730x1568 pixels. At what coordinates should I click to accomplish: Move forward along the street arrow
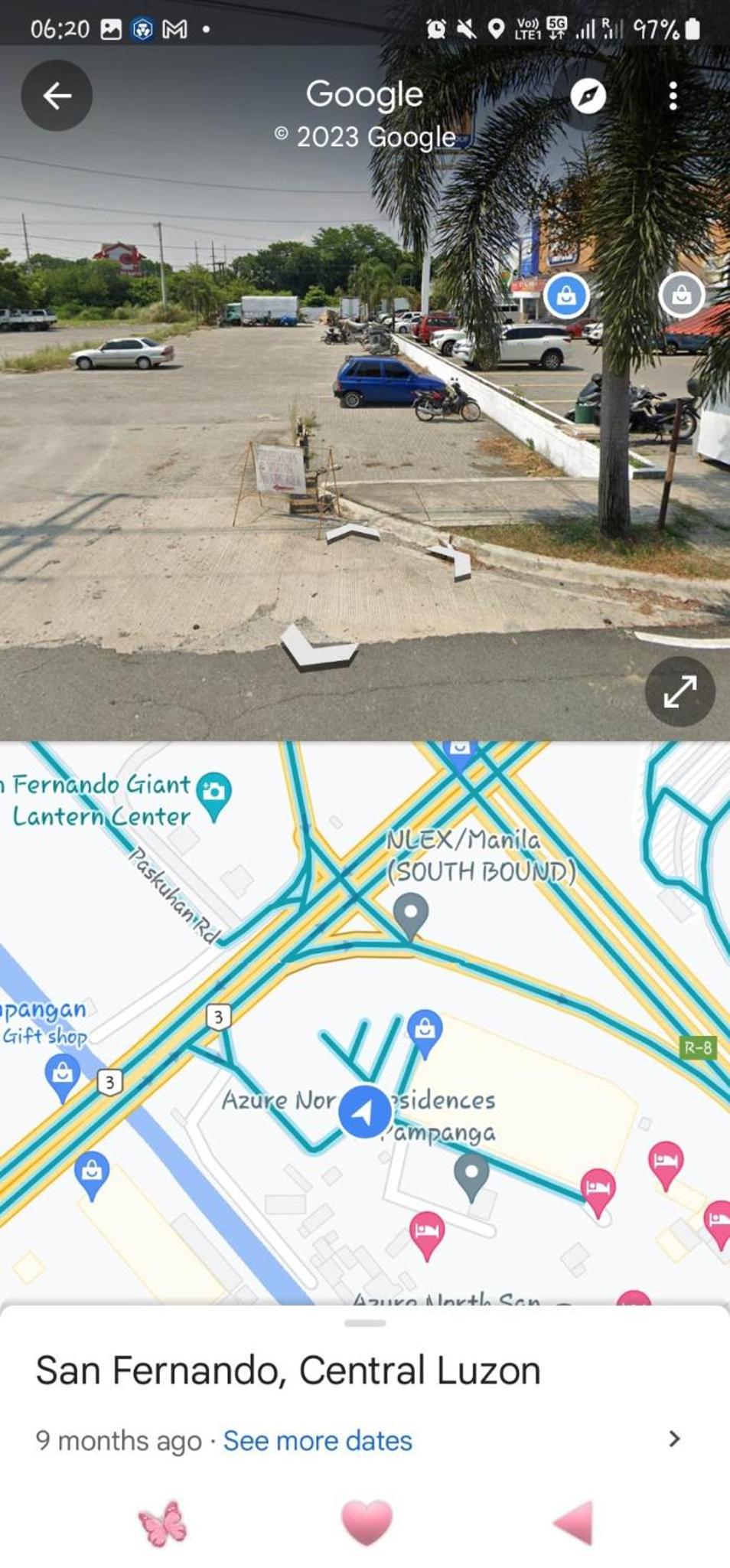pyautogui.click(x=352, y=532)
